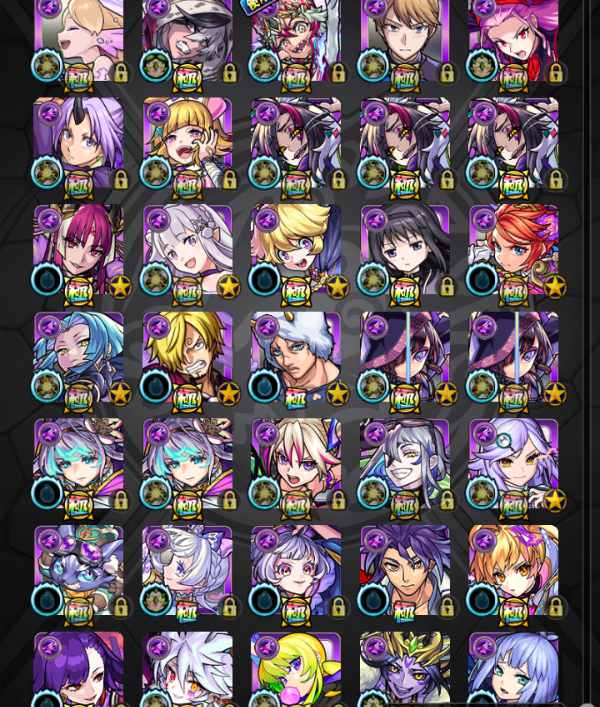Open the orange-haired girl with purple ribbon
Viewport: 600px width, 707px height.
(x=513, y=570)
